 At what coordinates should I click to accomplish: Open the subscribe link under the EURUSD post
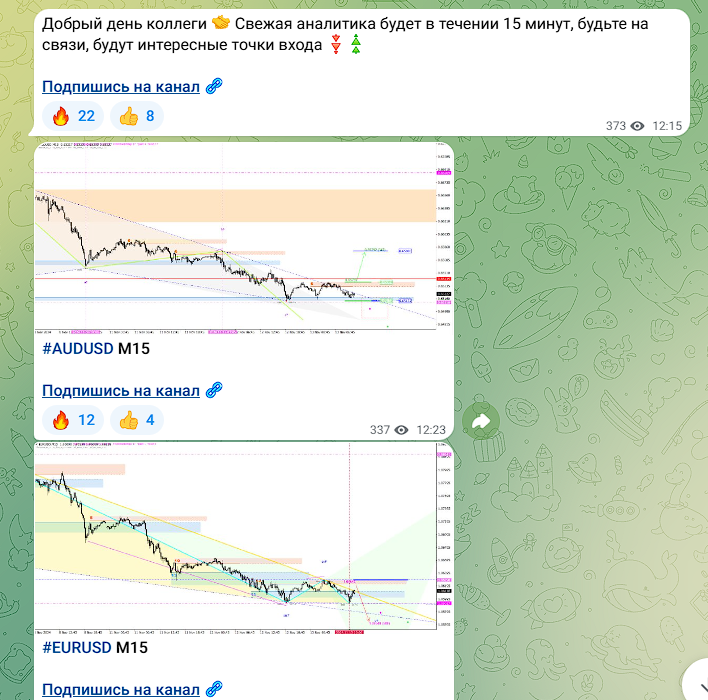click(121, 690)
